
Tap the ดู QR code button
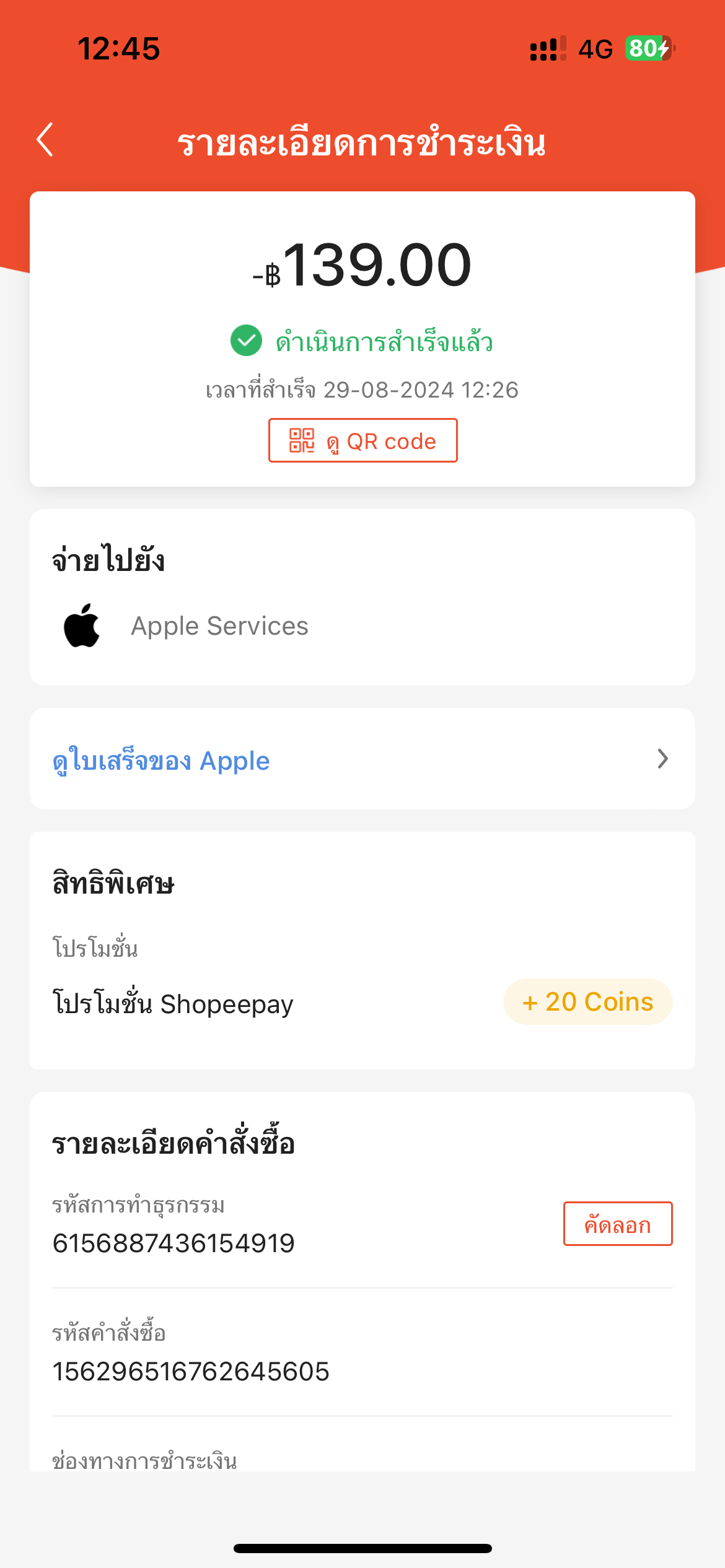point(362,440)
